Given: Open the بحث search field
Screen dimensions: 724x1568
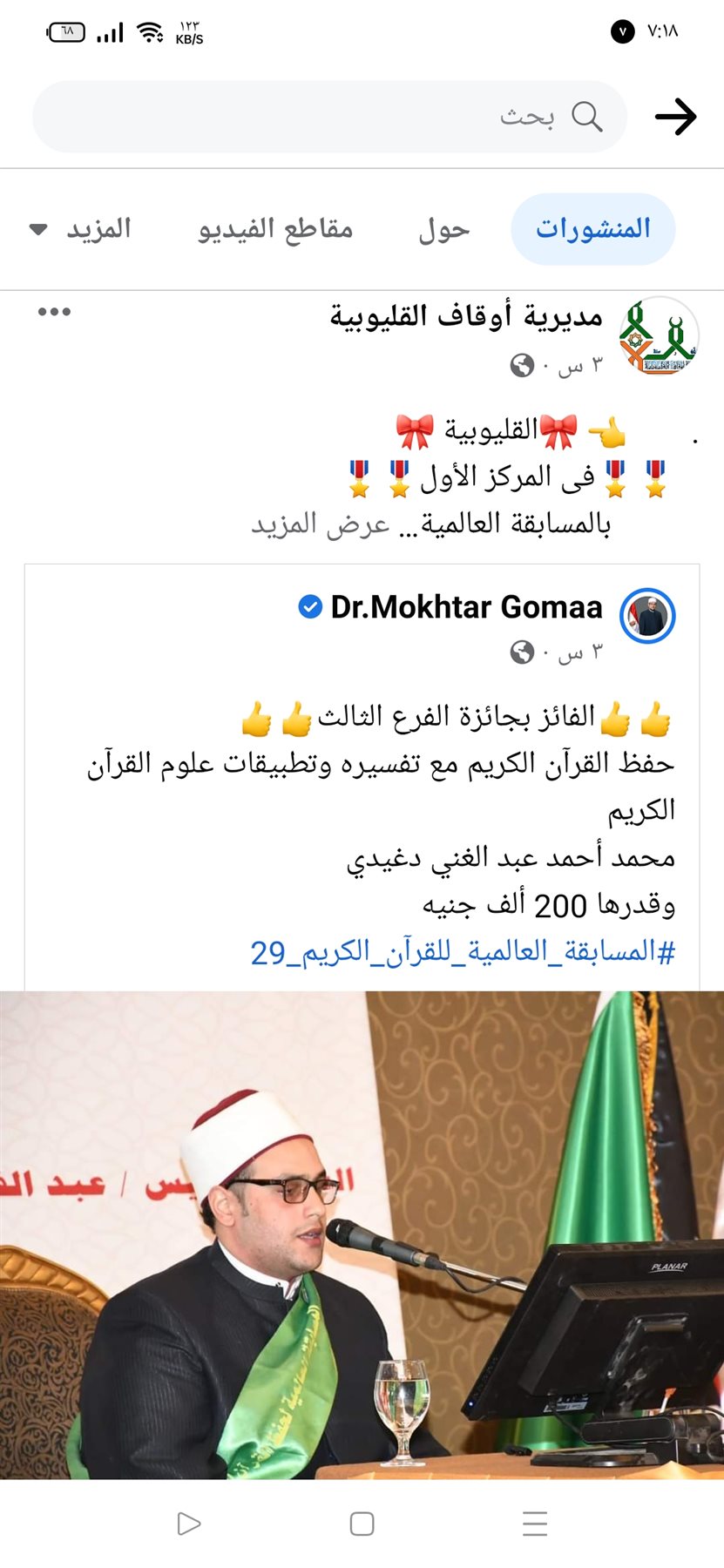Looking at the screenshot, I should [x=329, y=117].
